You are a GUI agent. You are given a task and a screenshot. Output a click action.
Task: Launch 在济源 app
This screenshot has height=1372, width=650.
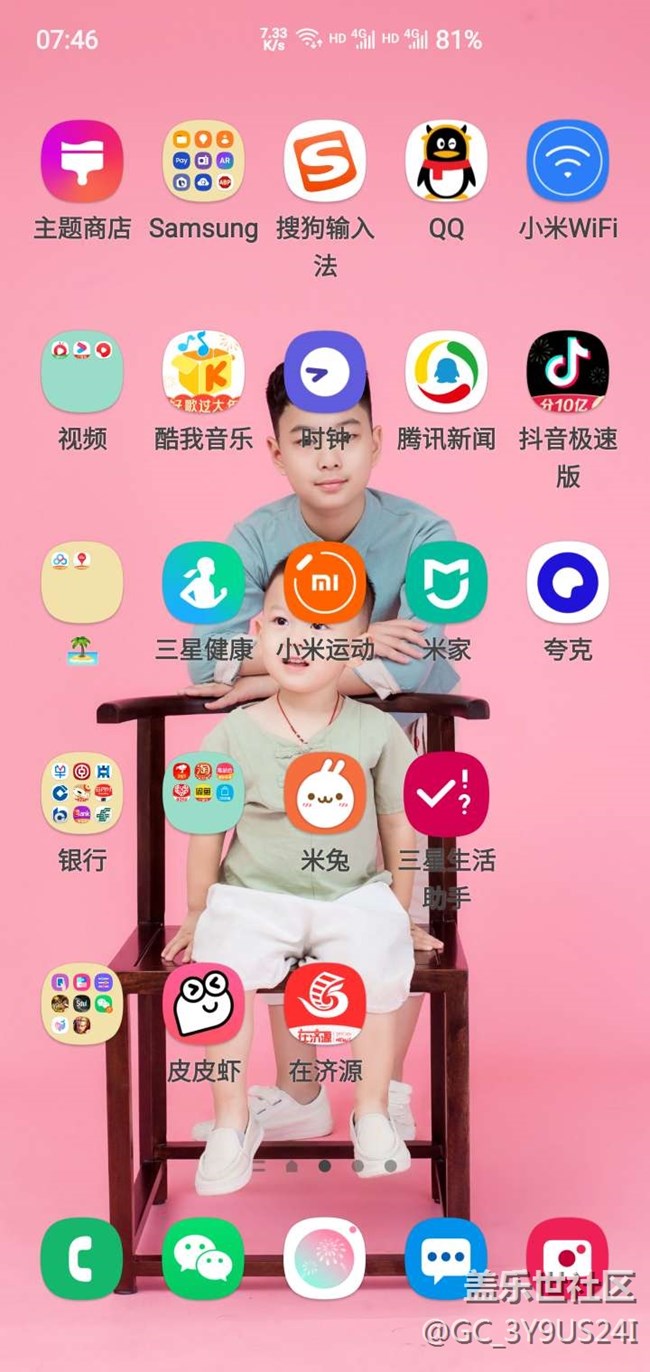(x=325, y=1005)
